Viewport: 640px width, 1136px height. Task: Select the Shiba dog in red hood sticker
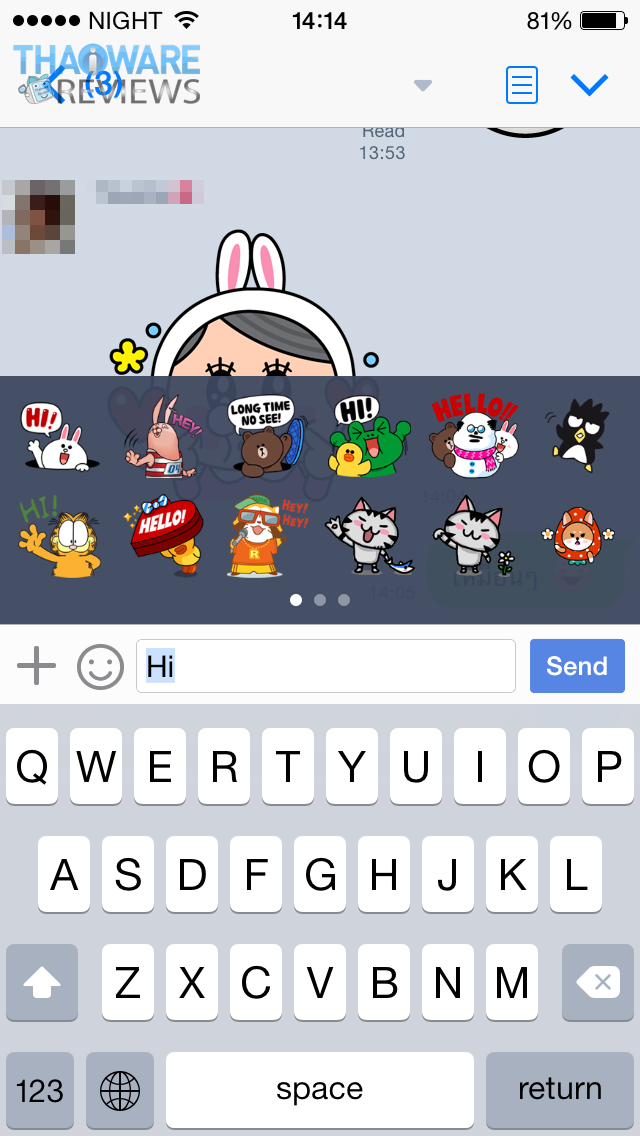(574, 540)
